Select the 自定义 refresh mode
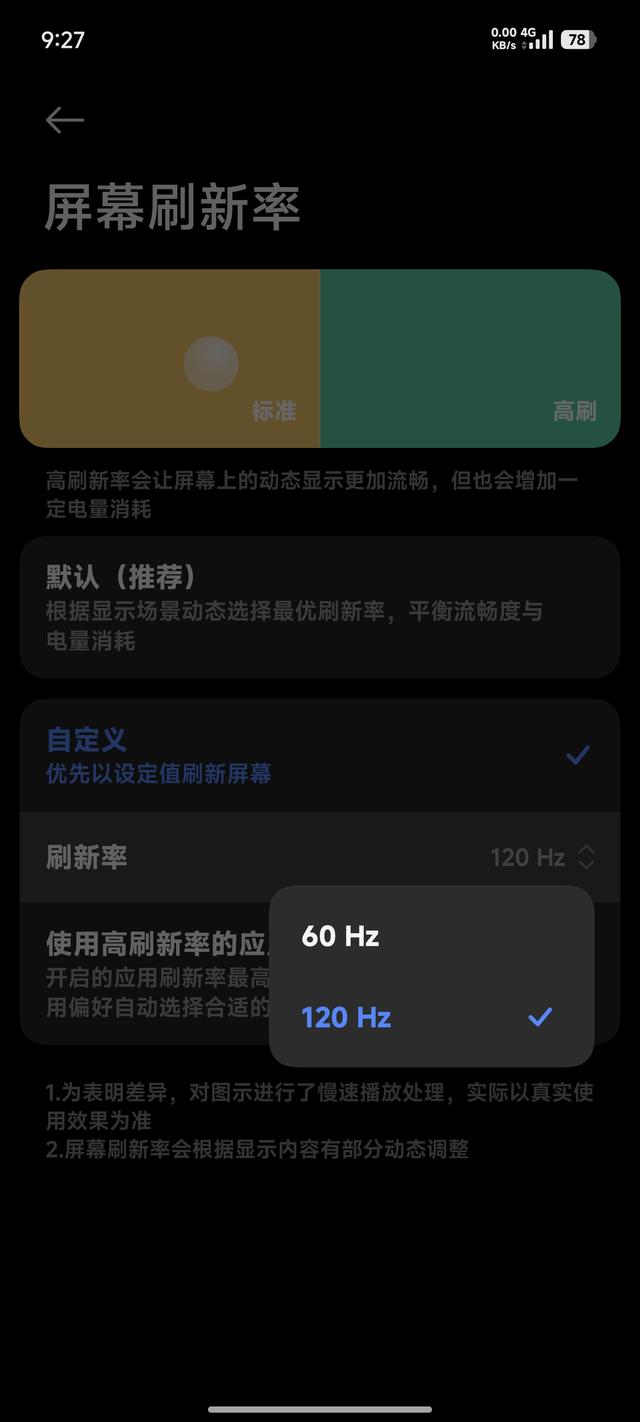This screenshot has width=640, height=1422. pos(320,755)
